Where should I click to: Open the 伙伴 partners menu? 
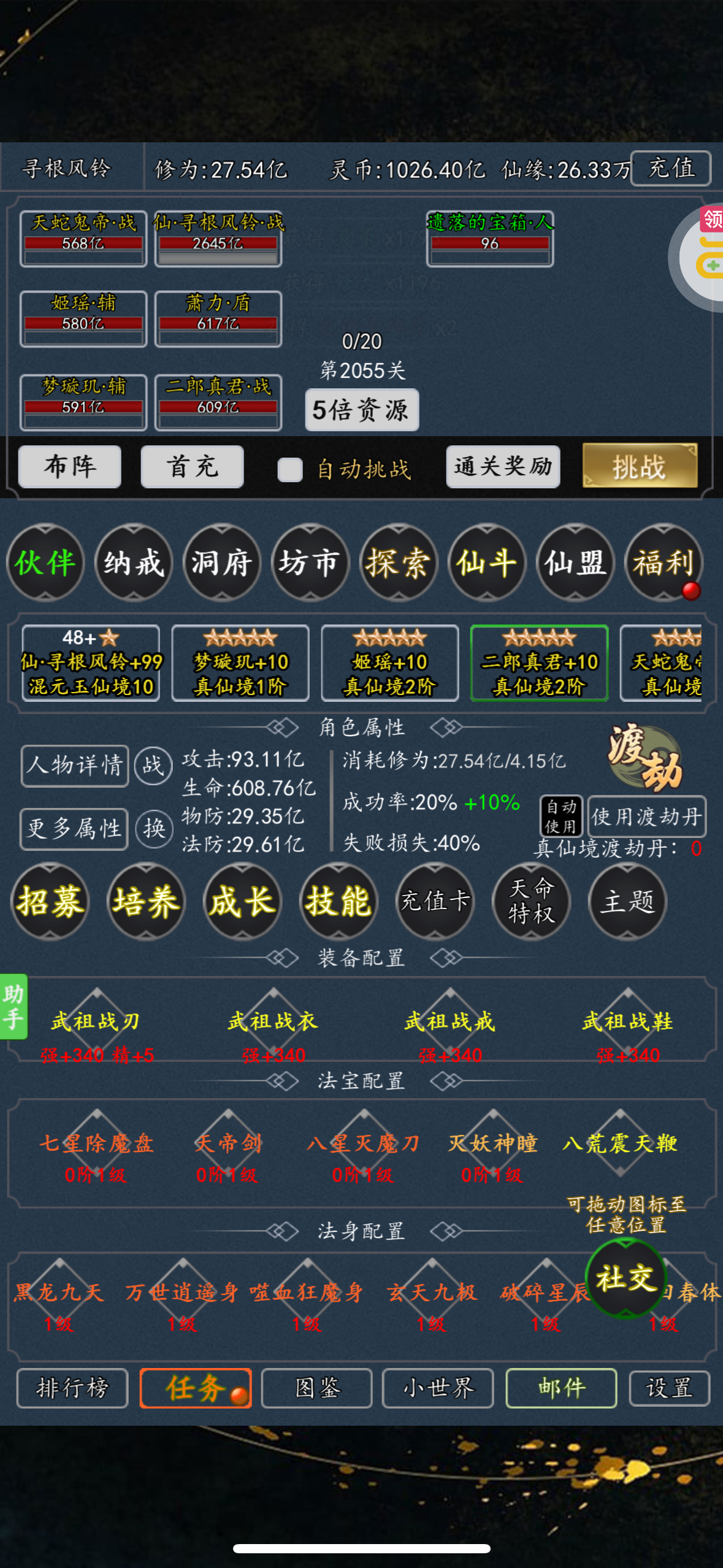[x=45, y=562]
